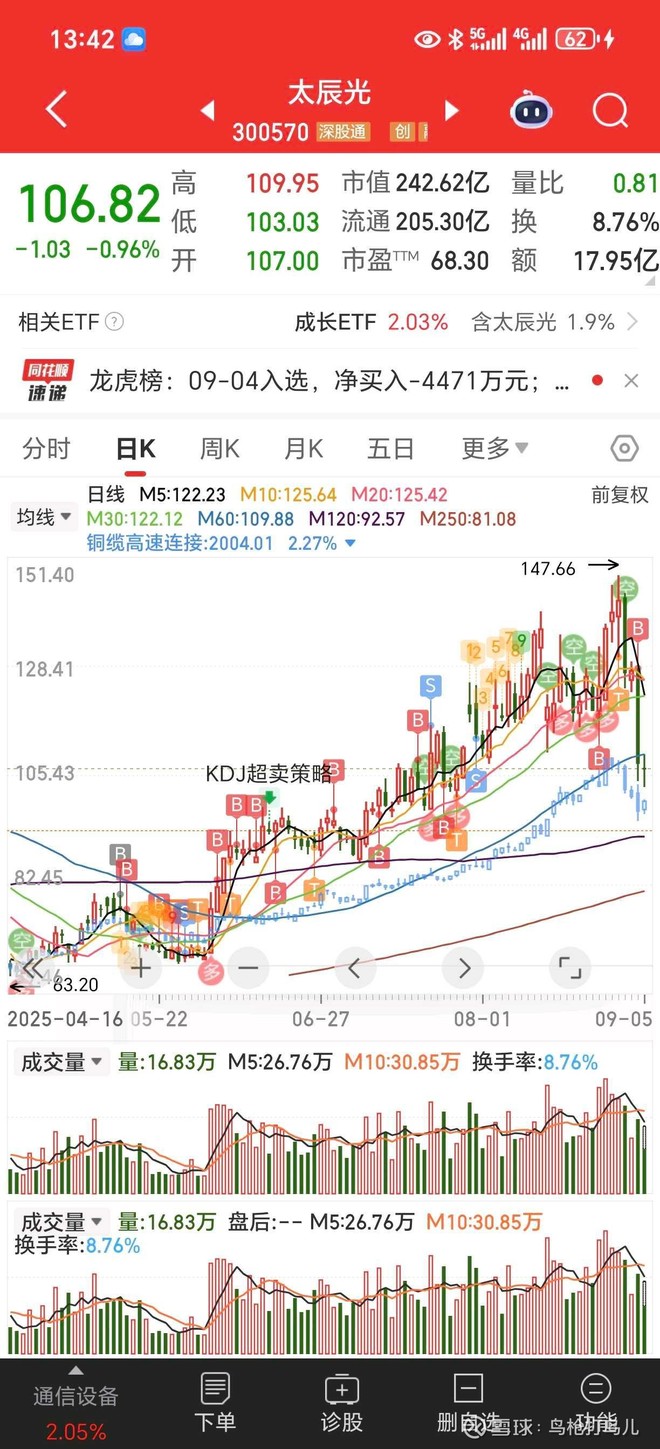Expand the 更多 chart options dropdown
Screen dimensions: 660x1449
(x=494, y=449)
